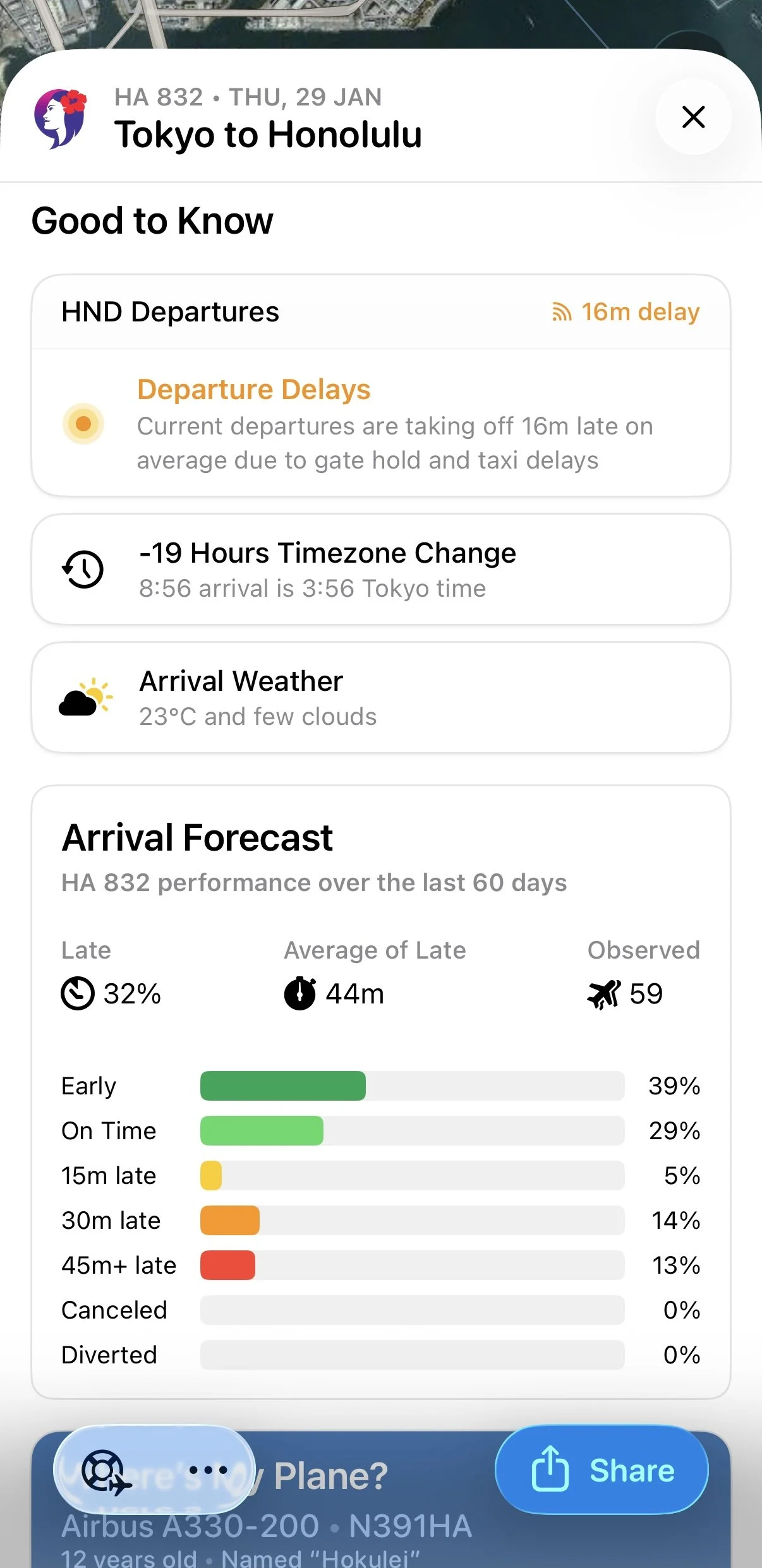Tap the flight tracking radar icon
The width and height of the screenshot is (762, 1568).
(x=105, y=1471)
